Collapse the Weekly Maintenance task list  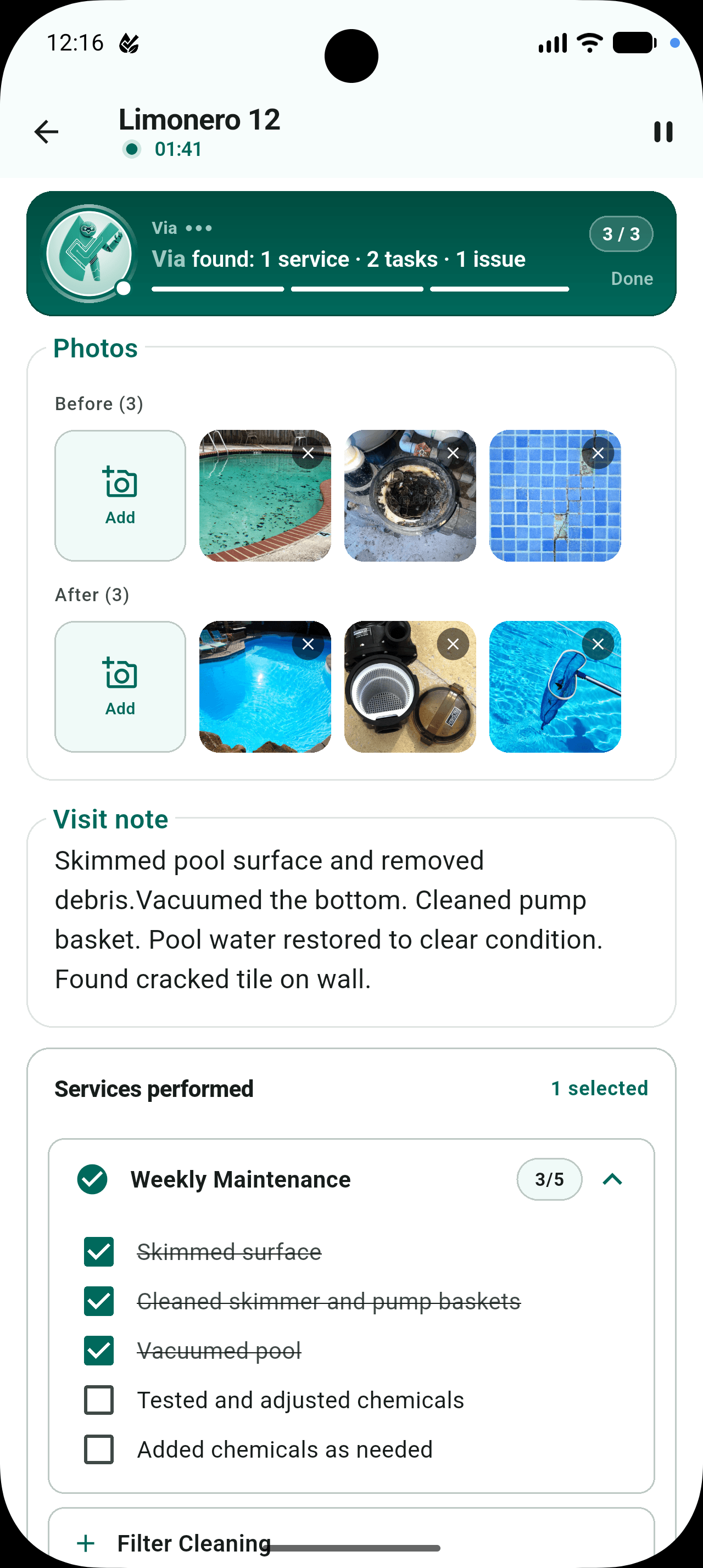(612, 1179)
